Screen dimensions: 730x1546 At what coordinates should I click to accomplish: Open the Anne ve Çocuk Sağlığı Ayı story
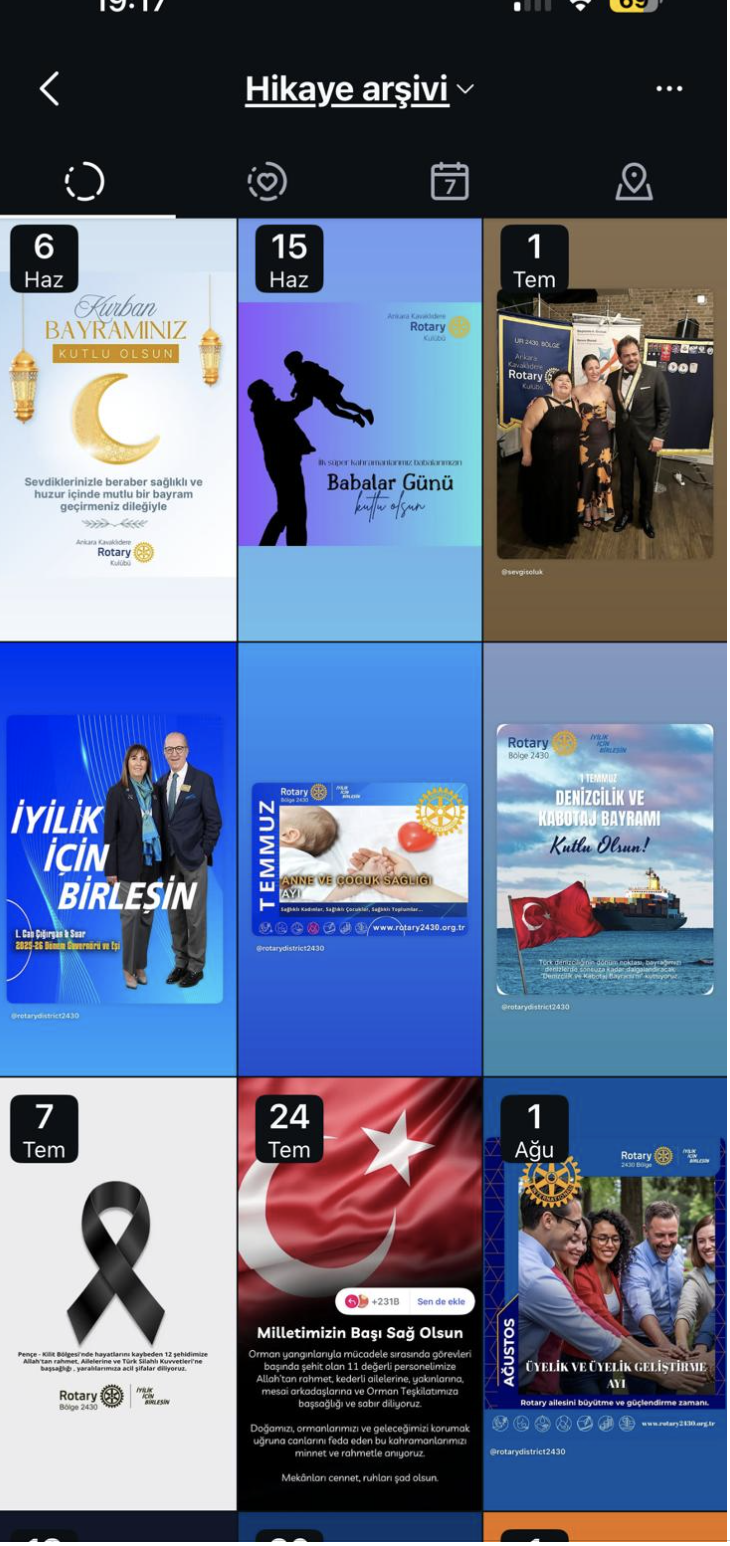click(x=360, y=860)
